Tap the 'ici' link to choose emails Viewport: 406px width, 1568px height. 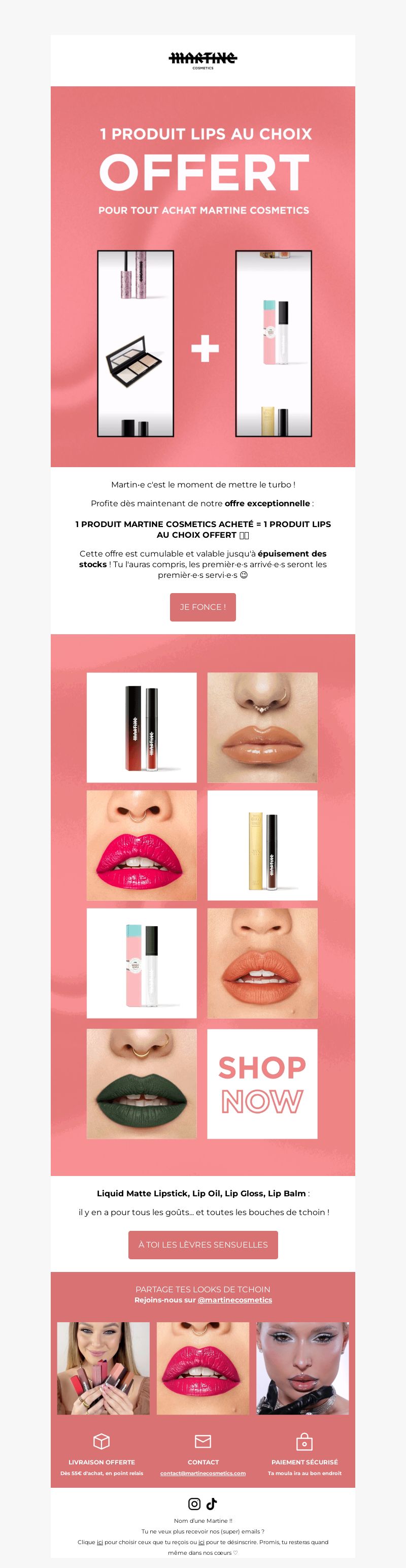pos(100,1542)
